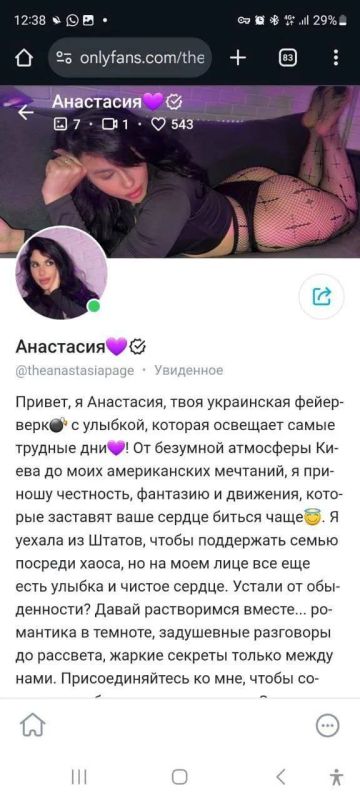Open the browser home page button
360x800 pixels.
(x=24, y=58)
